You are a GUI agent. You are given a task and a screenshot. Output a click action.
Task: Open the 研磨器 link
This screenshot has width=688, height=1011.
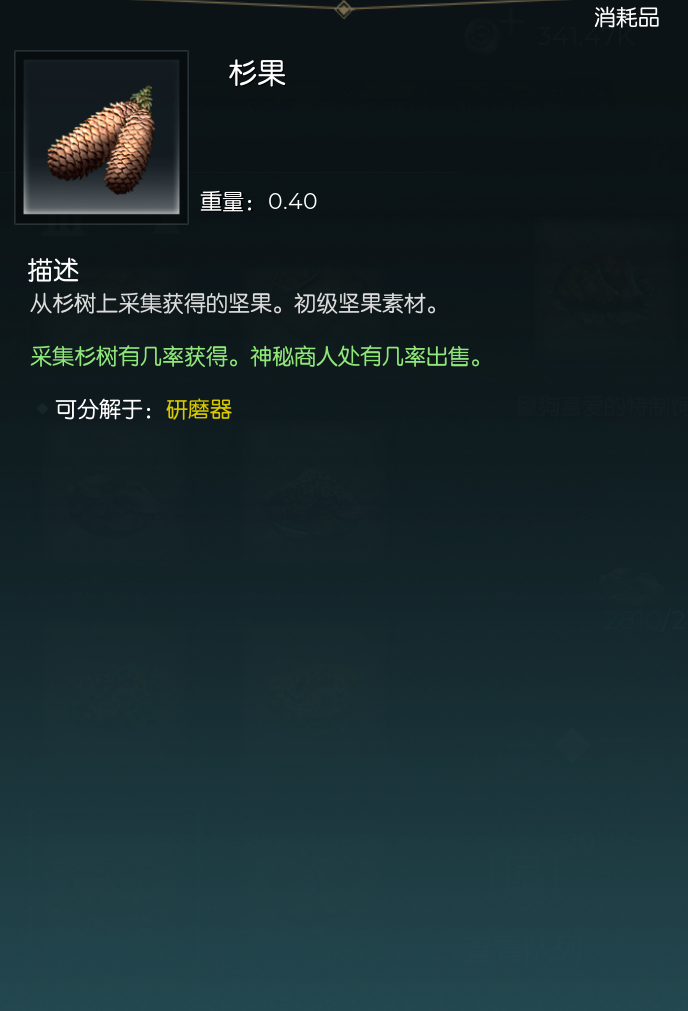pos(199,410)
